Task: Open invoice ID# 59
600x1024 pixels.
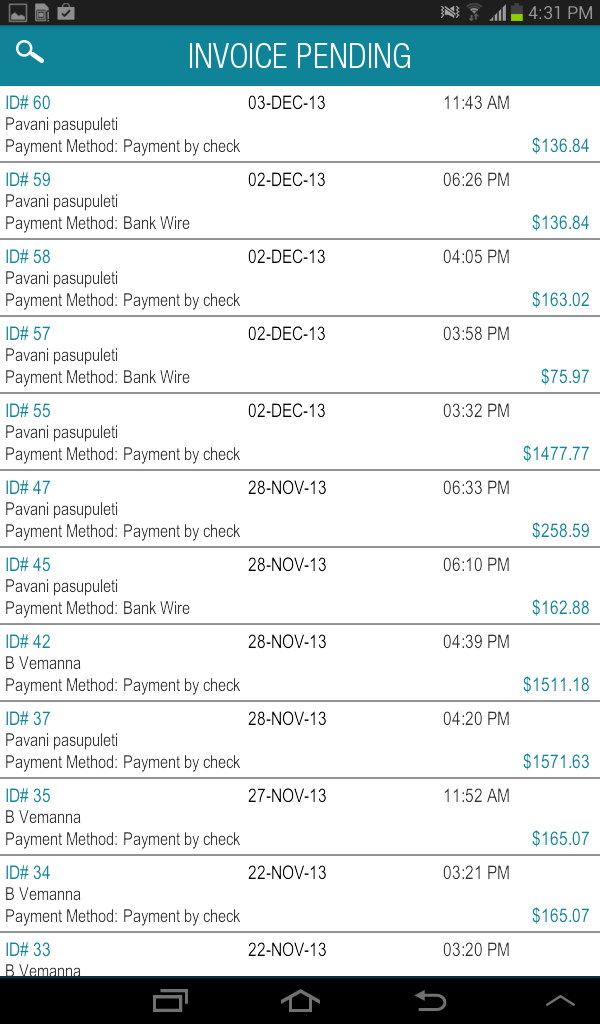Action: pyautogui.click(x=300, y=201)
